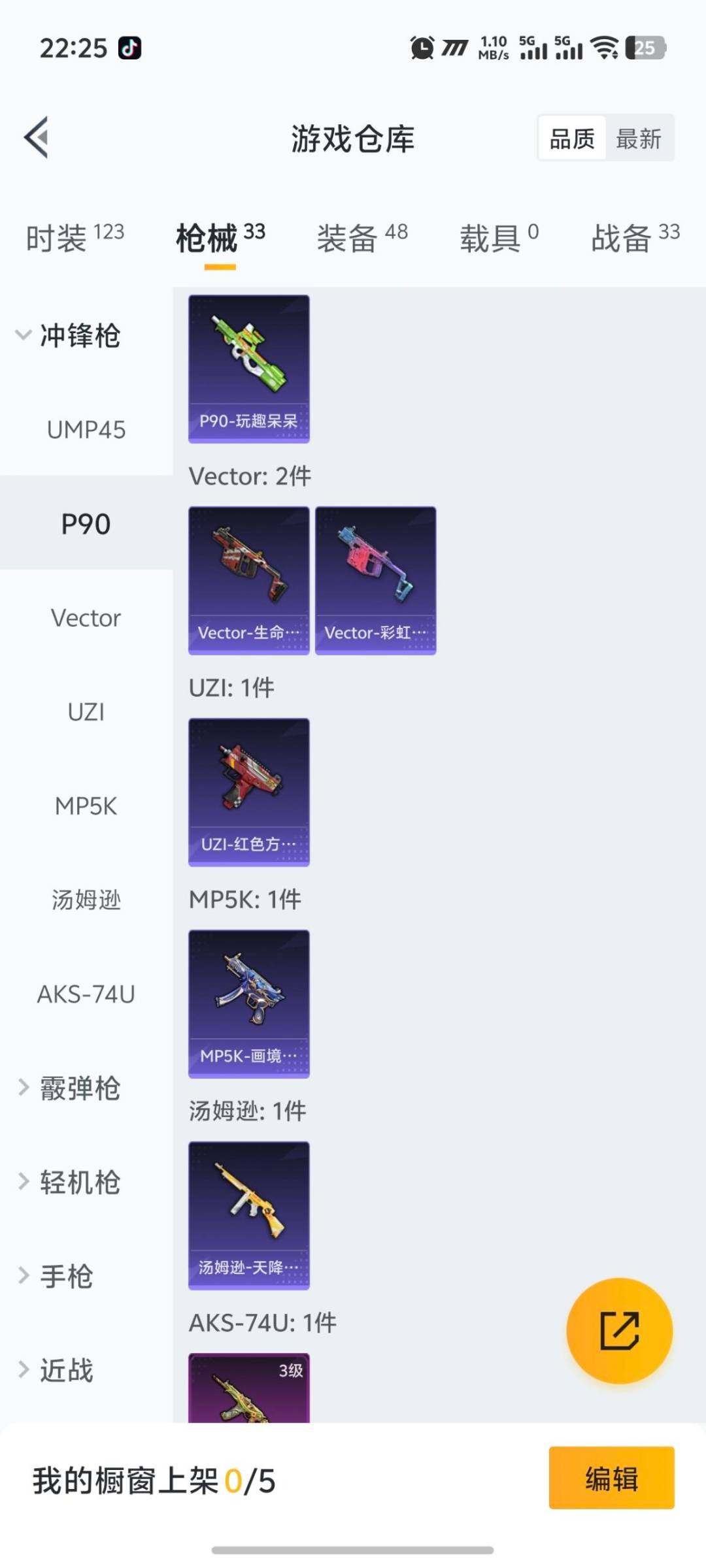Collapse the 冲锋枪 category in the sidebar
The height and width of the screenshot is (1568, 706).
(78, 336)
